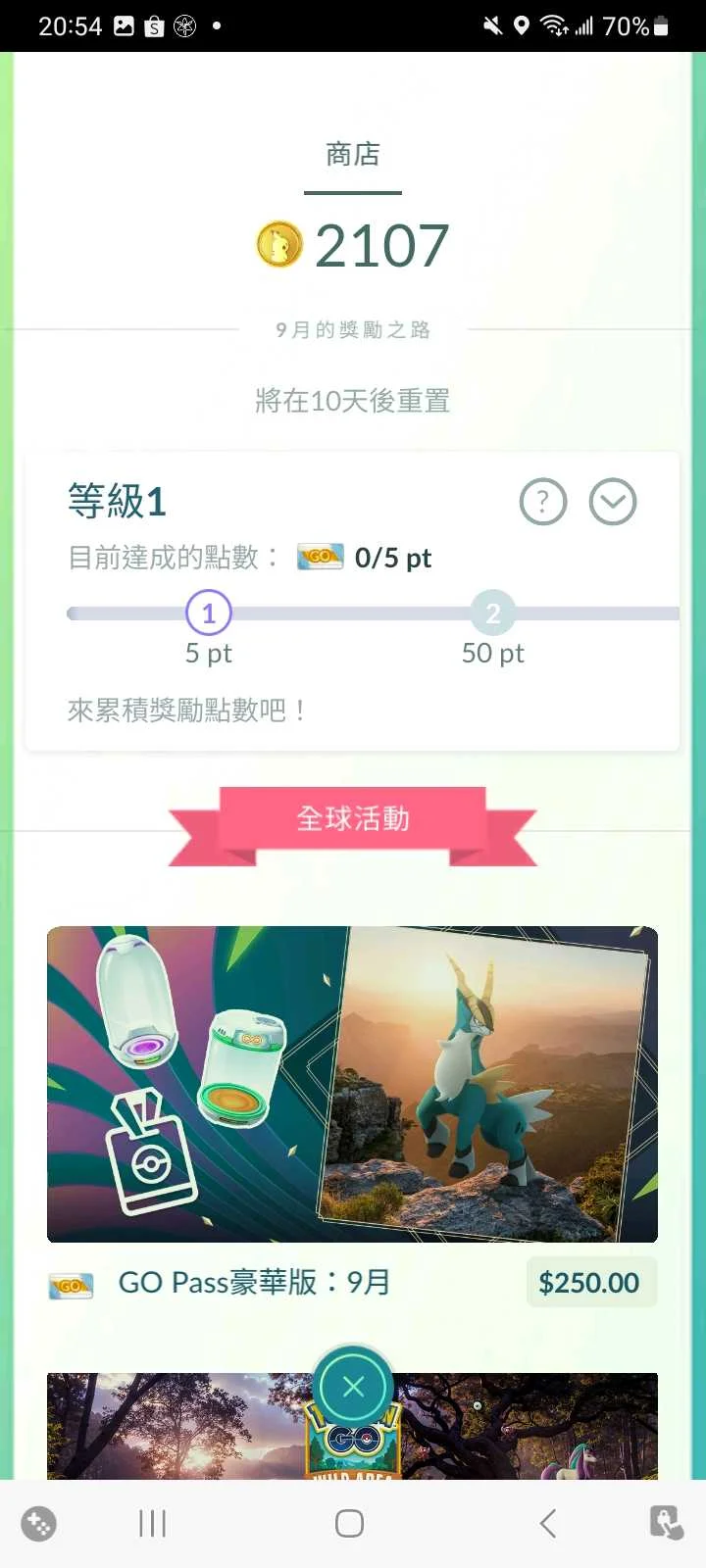This screenshot has height=1568, width=706.
Task: Select the 5 pt reward milestone 1
Action: 209,613
